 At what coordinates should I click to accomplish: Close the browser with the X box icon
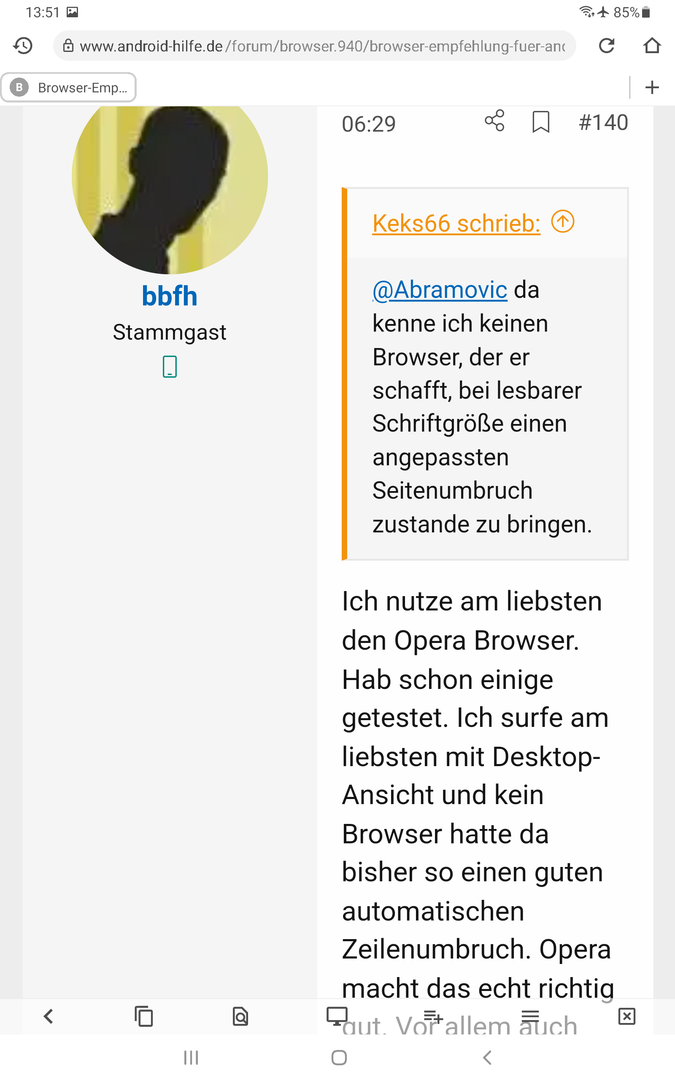627,1016
